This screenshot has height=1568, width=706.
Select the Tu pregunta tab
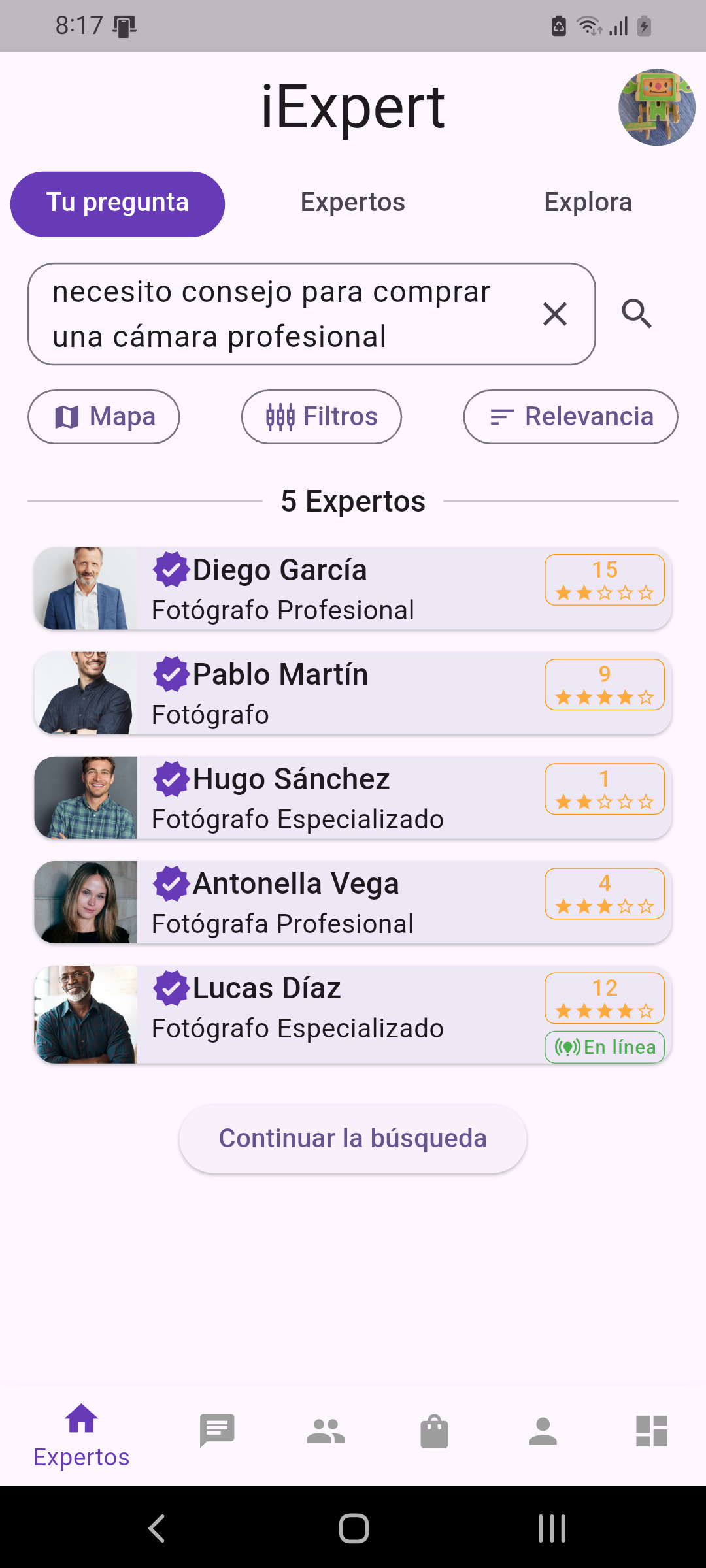coord(118,204)
